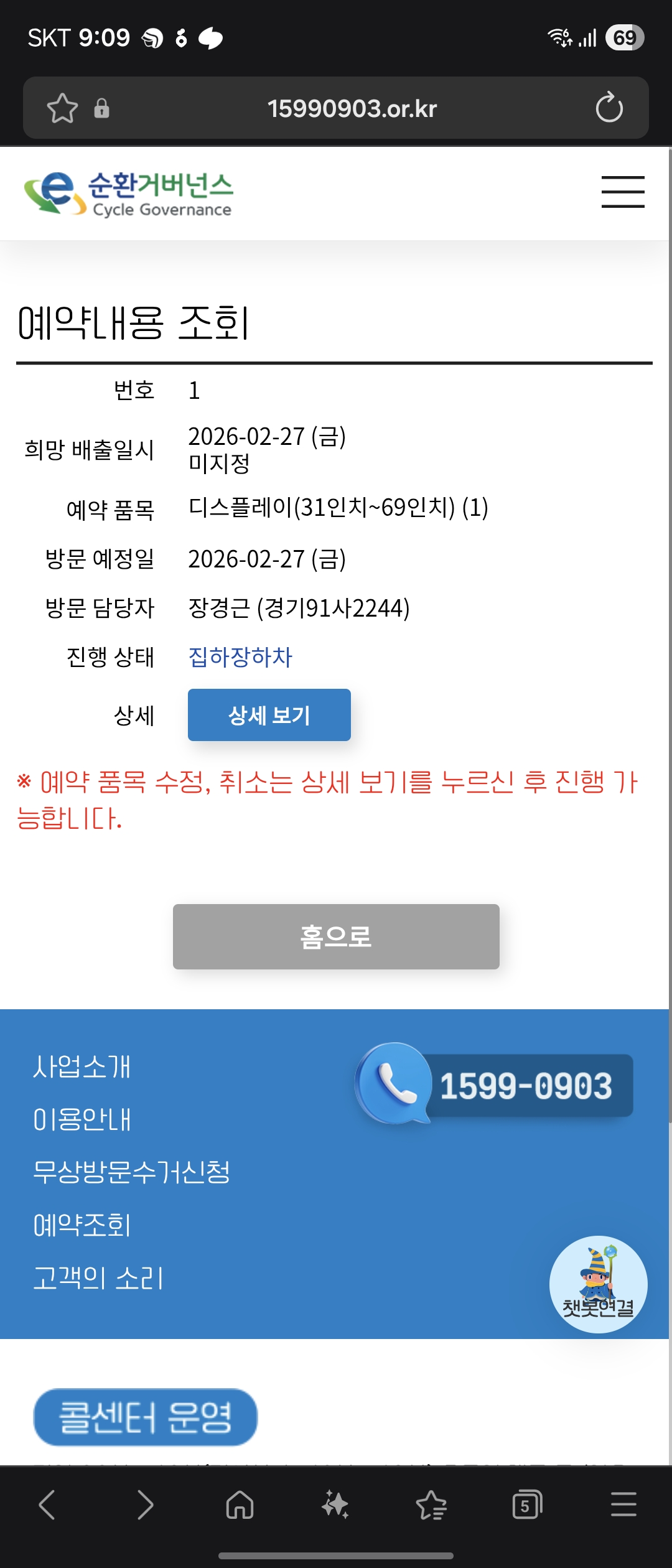The image size is (672, 1568).
Task: Tap the 15990903.or.kr address bar
Action: 352,108
